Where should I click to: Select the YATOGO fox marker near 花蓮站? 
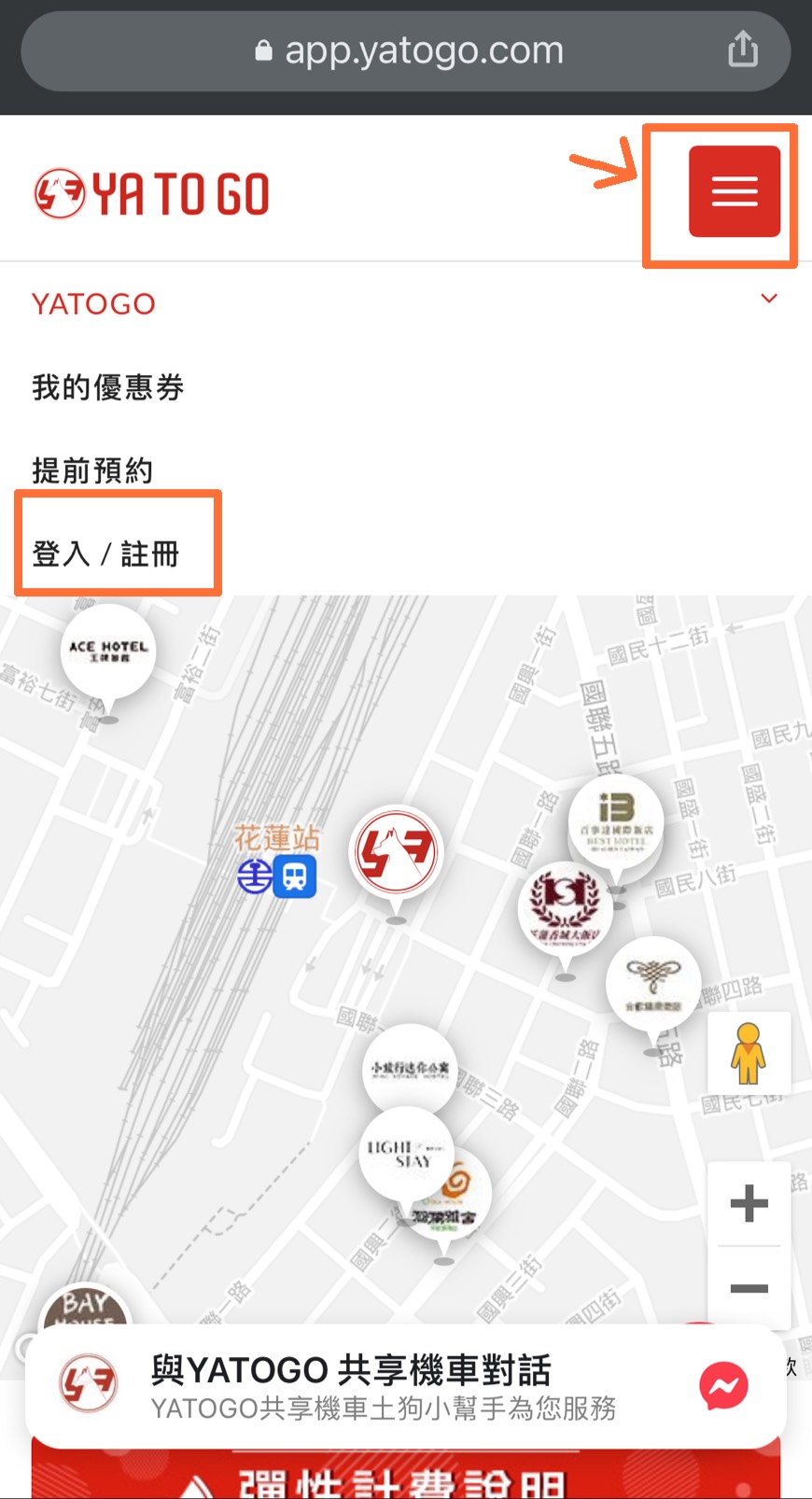click(x=395, y=851)
